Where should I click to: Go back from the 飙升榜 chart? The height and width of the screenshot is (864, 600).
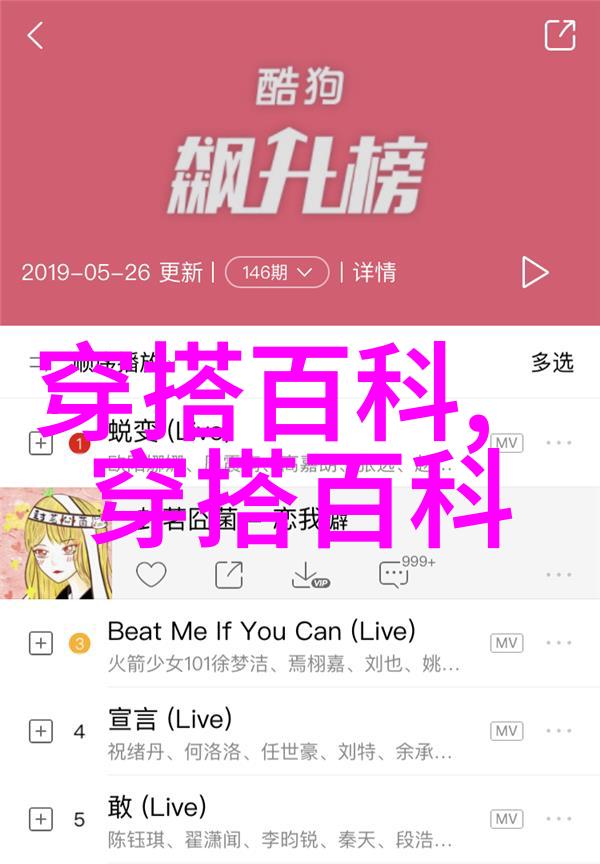35,37
